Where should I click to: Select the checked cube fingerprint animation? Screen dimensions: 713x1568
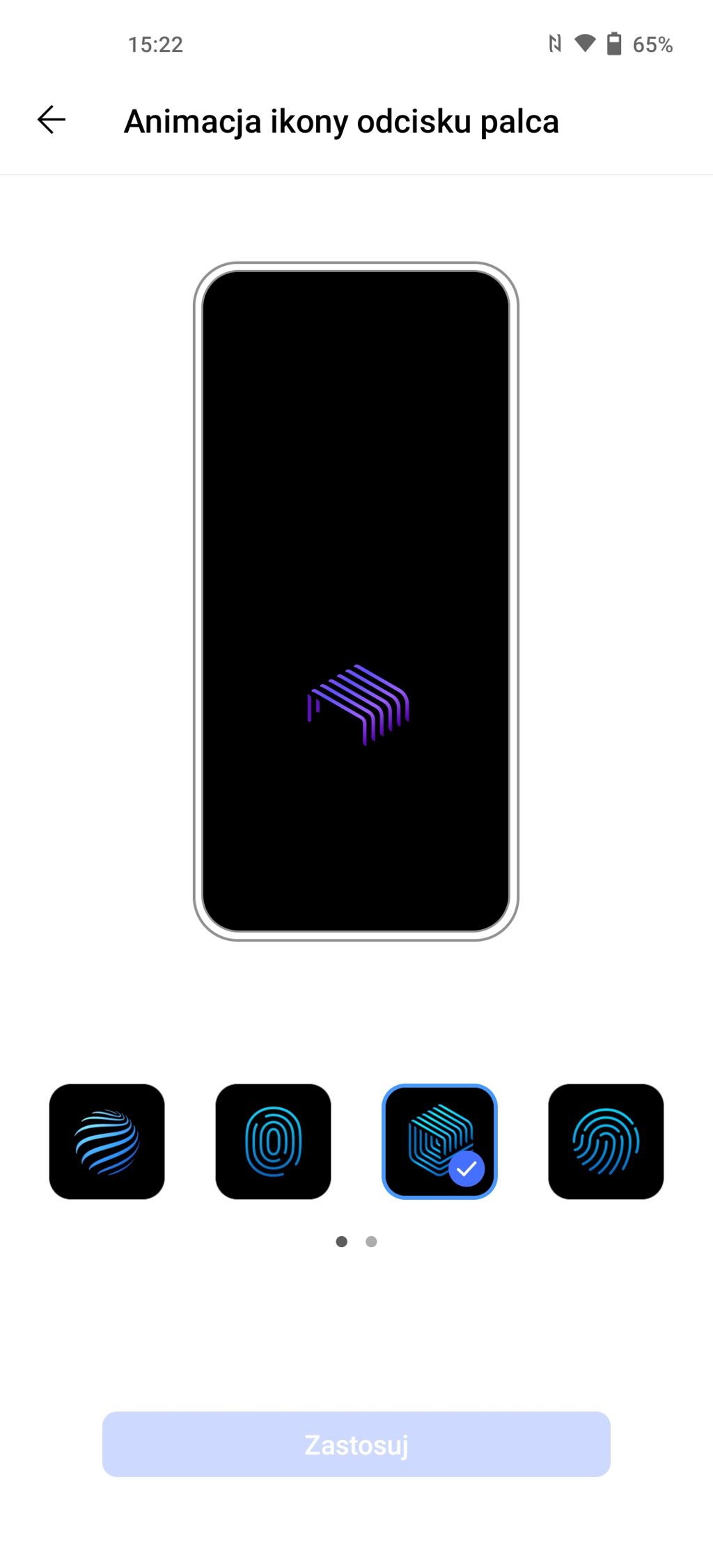(x=439, y=1141)
